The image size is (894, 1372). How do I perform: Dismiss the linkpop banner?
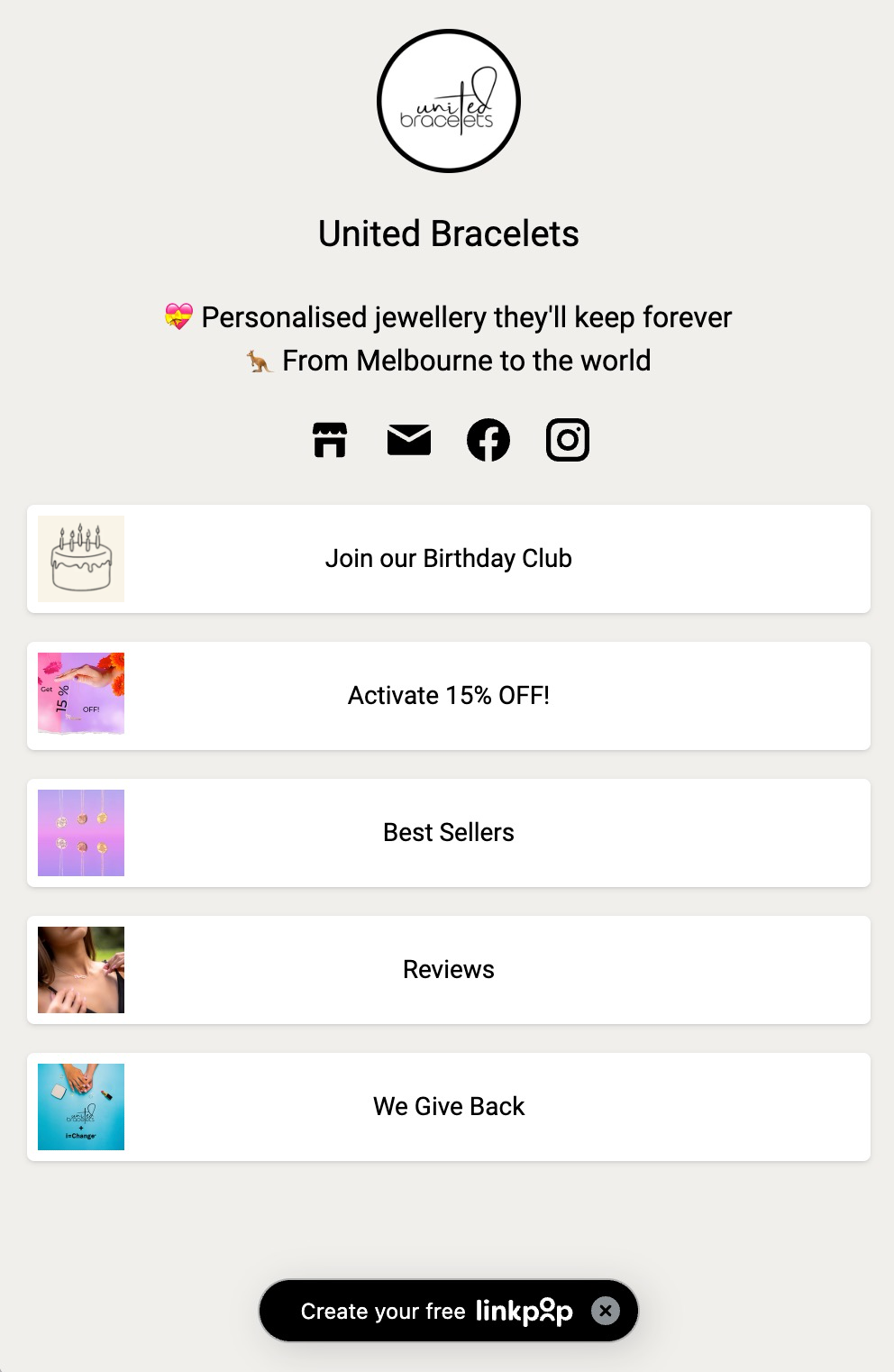coord(606,1311)
